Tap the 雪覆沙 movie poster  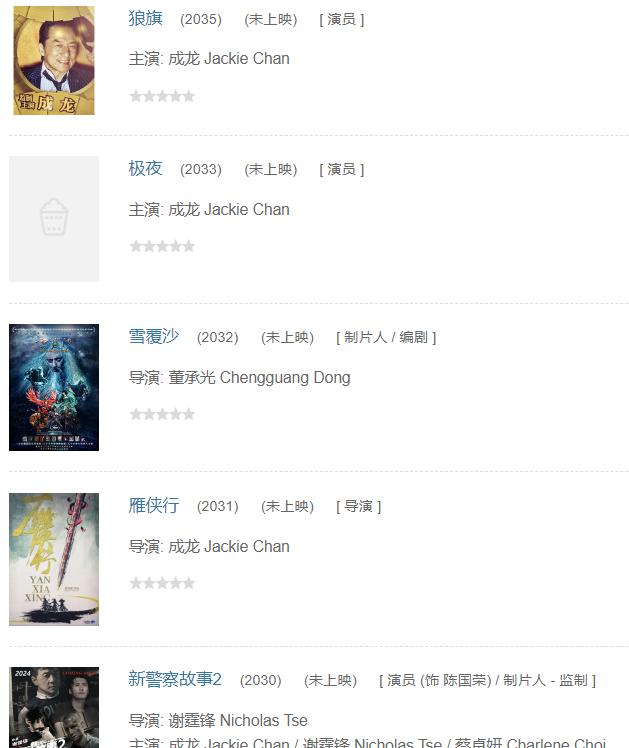(54, 387)
